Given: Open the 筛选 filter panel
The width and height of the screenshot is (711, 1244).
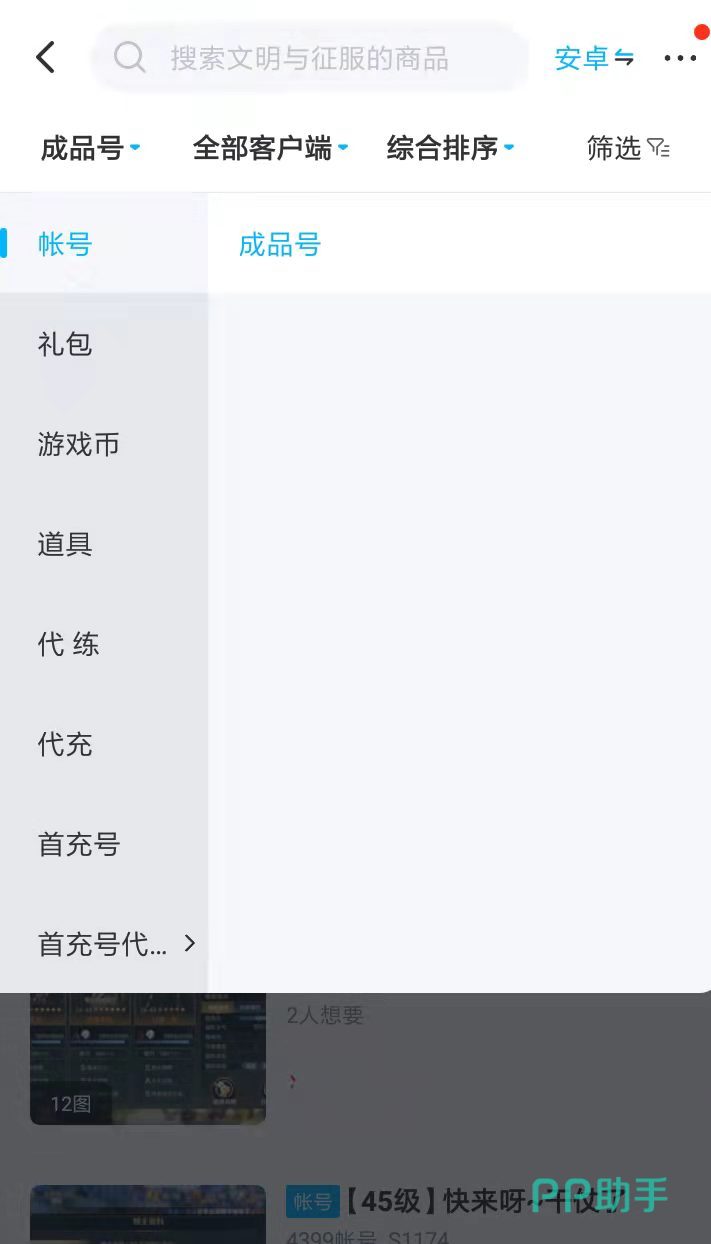Looking at the screenshot, I should [628, 149].
